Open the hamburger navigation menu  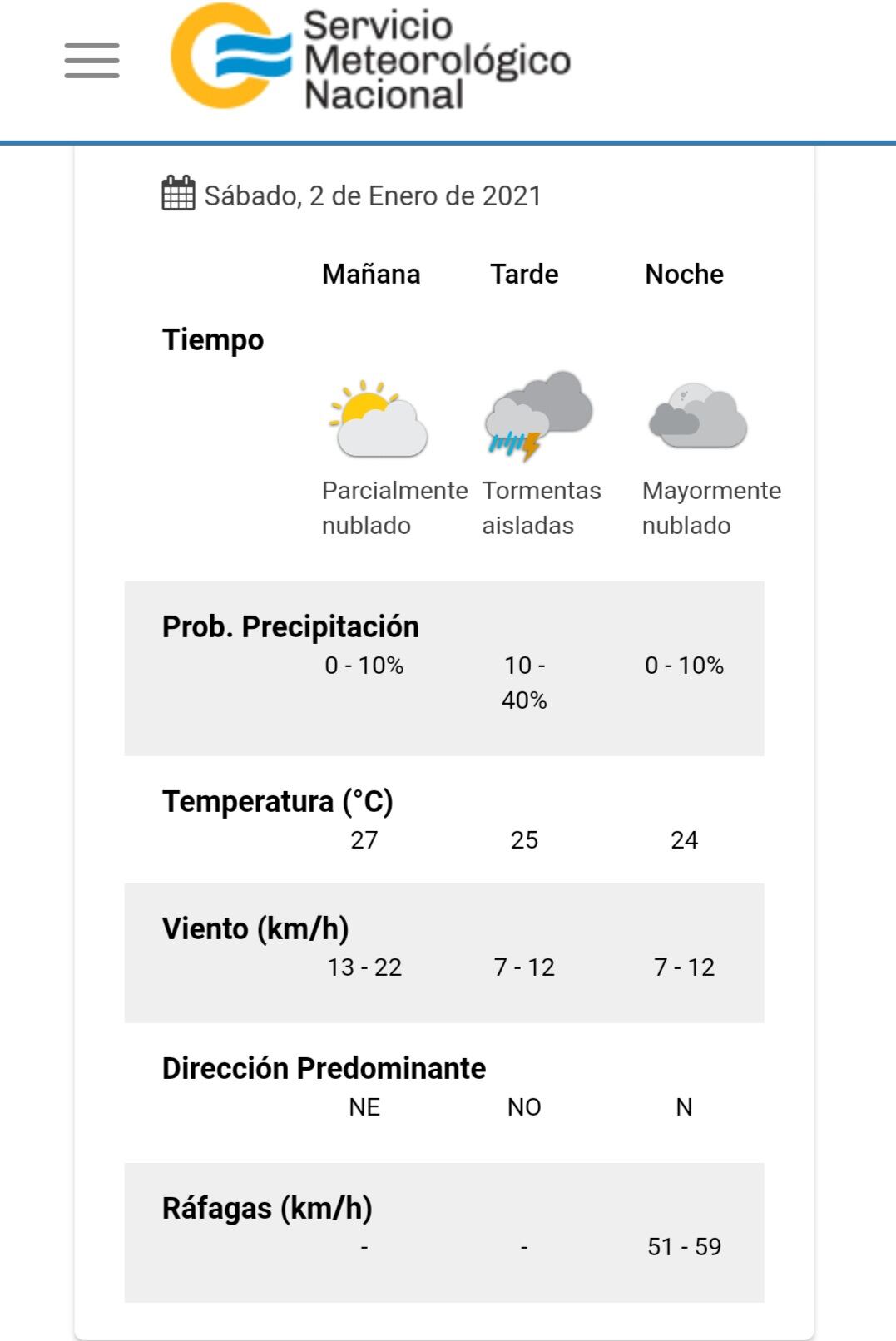coord(92,61)
